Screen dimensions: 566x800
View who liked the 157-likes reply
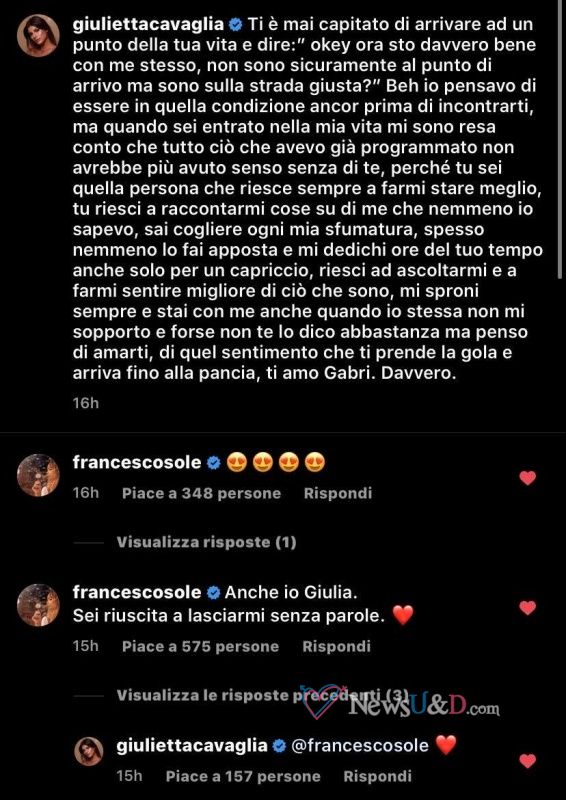243,777
